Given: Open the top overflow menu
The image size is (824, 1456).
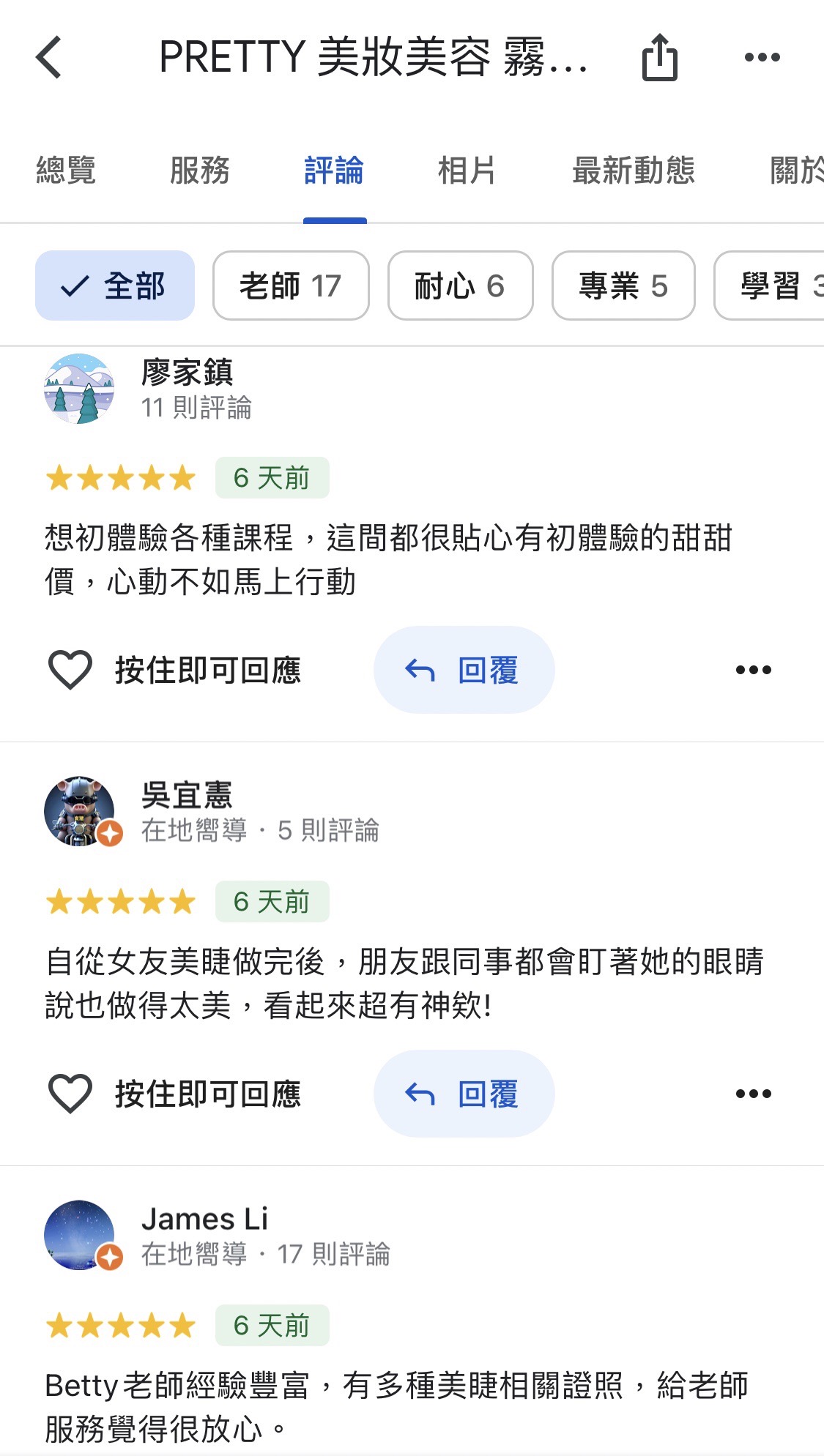Looking at the screenshot, I should coord(762,57).
